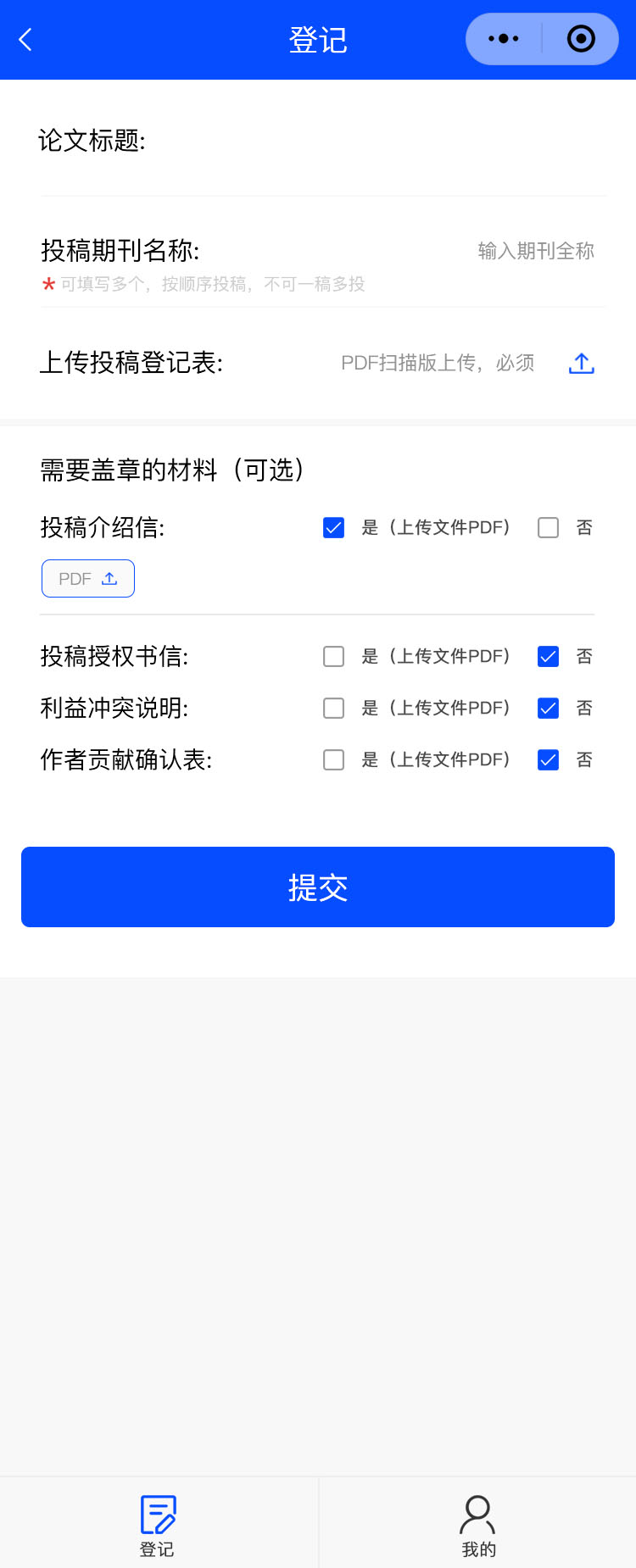Uncheck 否 for 作者贡献确认表
The image size is (636, 1568).
click(549, 760)
